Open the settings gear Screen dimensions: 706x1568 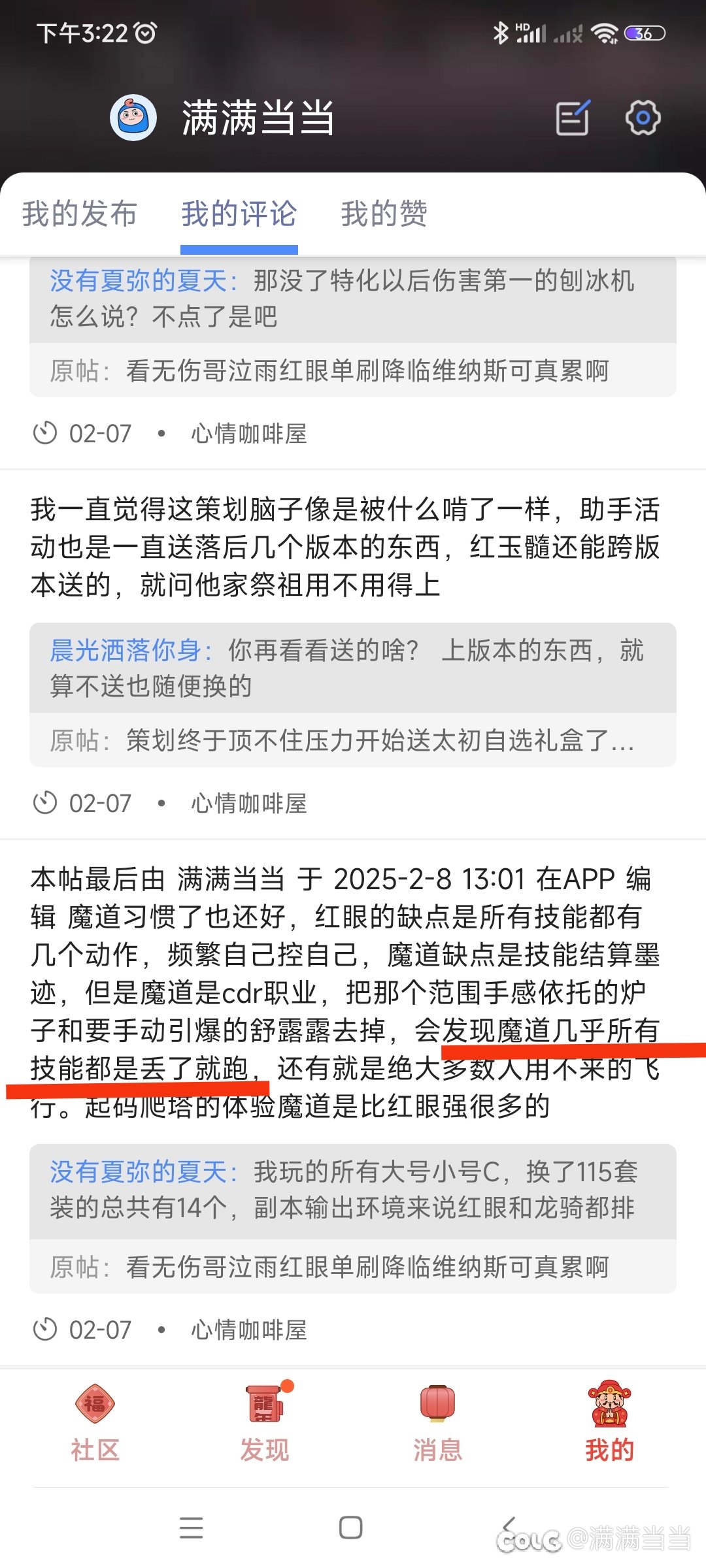point(643,118)
